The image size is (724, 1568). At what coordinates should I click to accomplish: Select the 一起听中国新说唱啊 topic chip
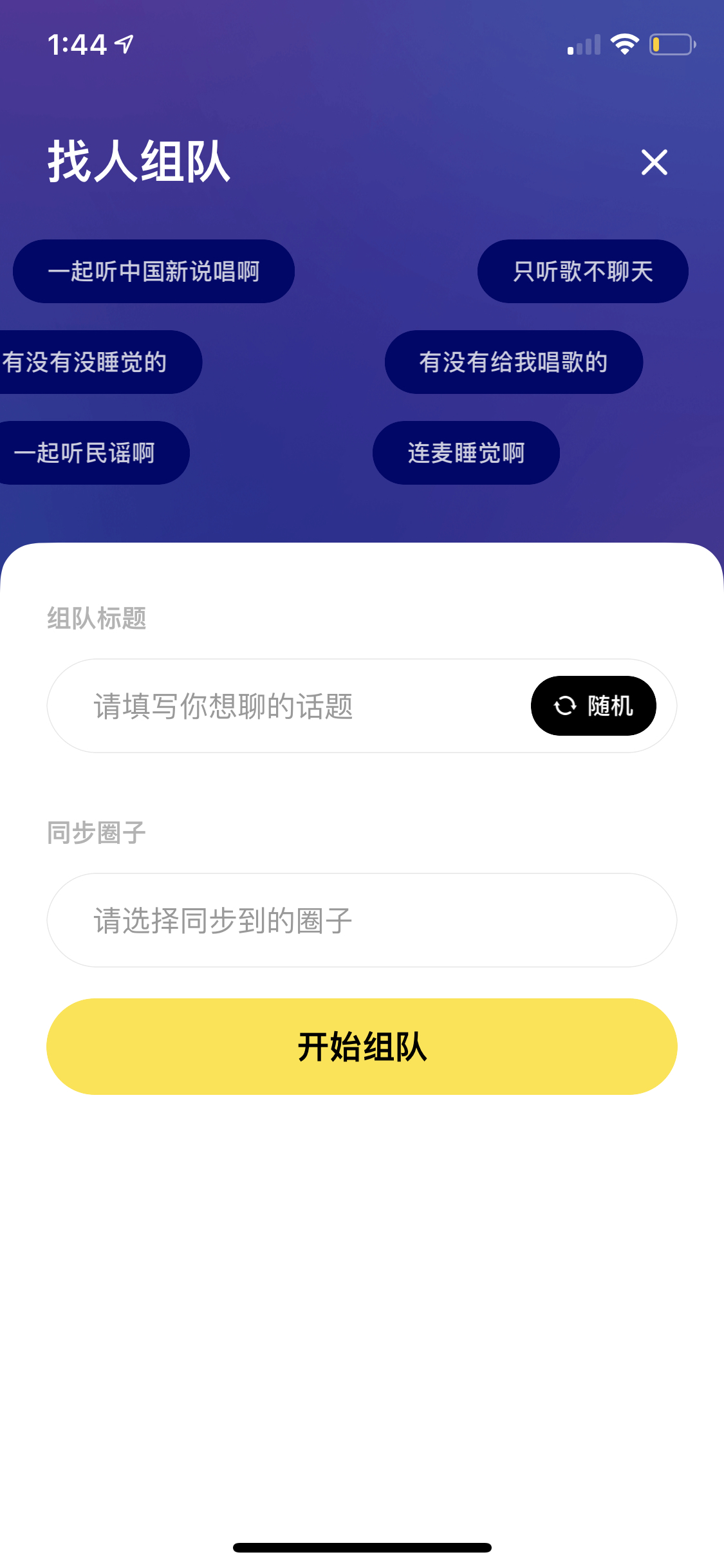[154, 271]
